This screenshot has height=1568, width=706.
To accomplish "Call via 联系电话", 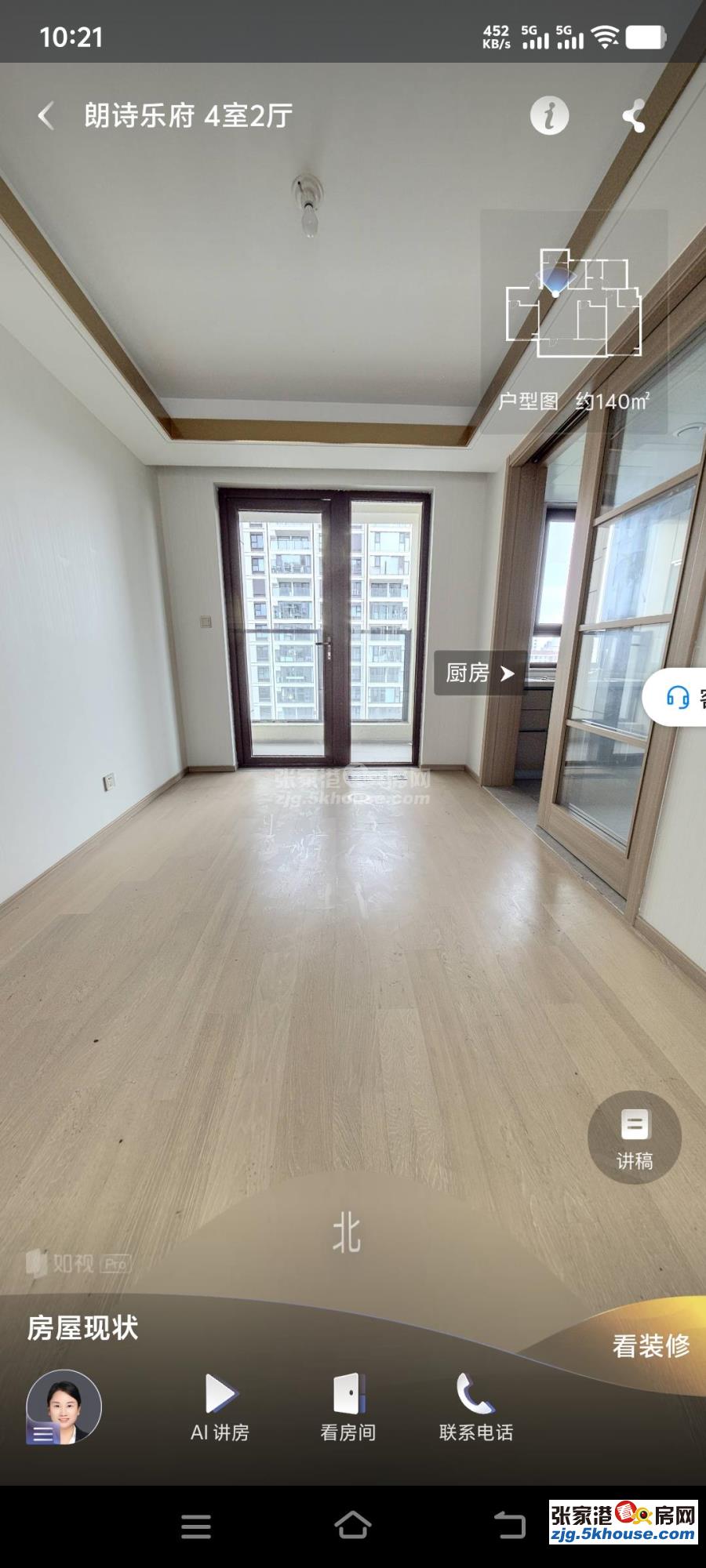I will click(475, 1408).
